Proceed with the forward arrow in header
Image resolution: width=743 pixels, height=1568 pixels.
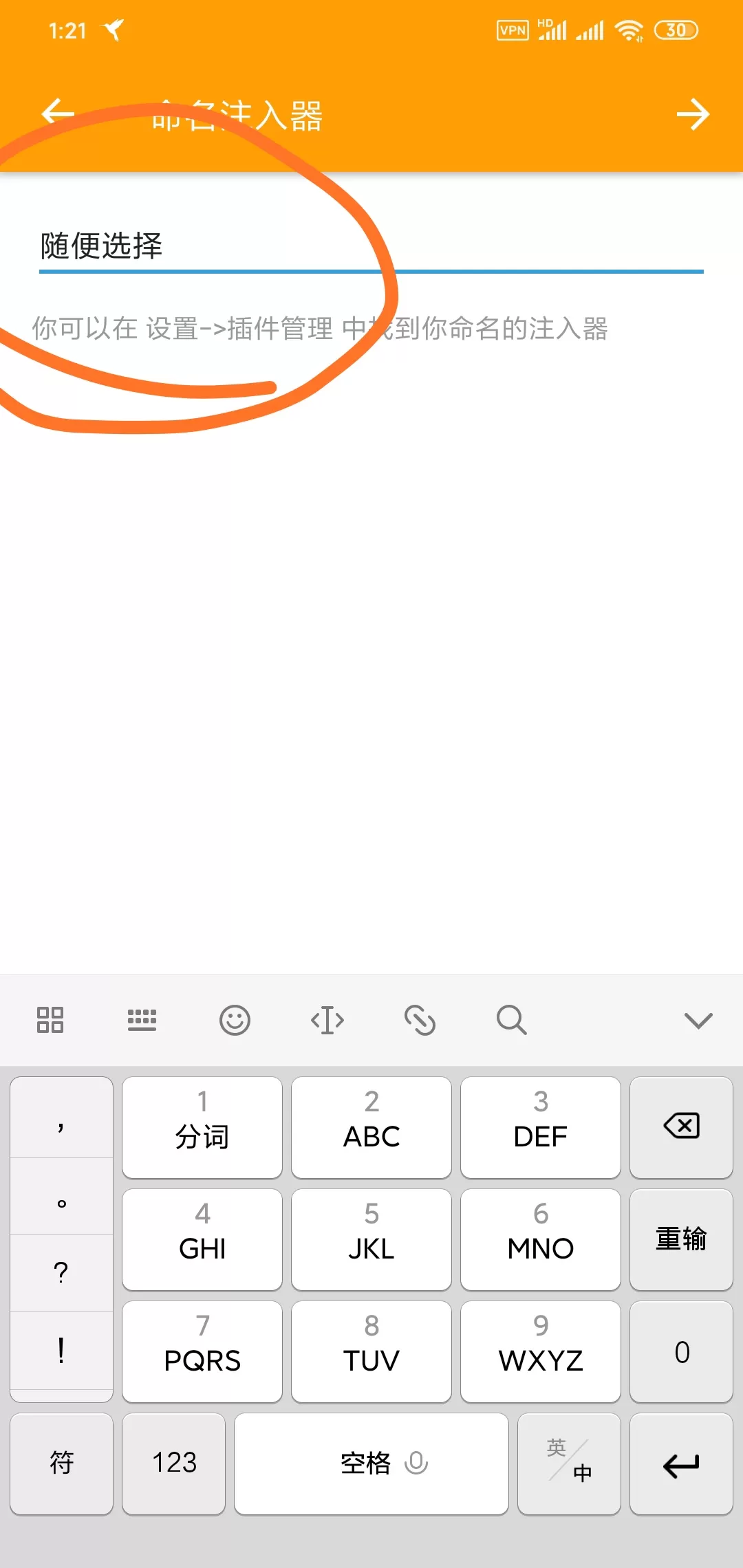(x=693, y=114)
